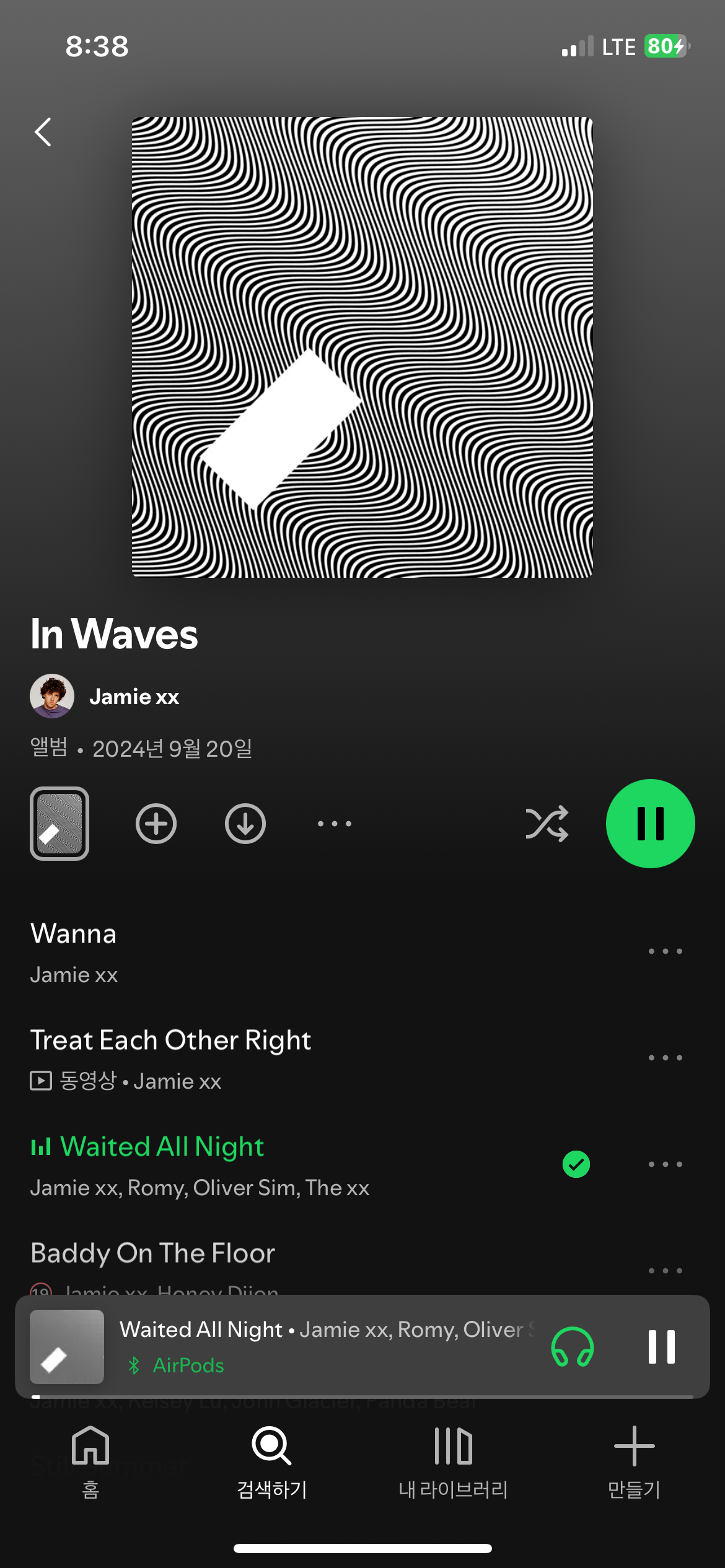The width and height of the screenshot is (725, 1568).
Task: Download the In Waves album
Action: [x=245, y=824]
